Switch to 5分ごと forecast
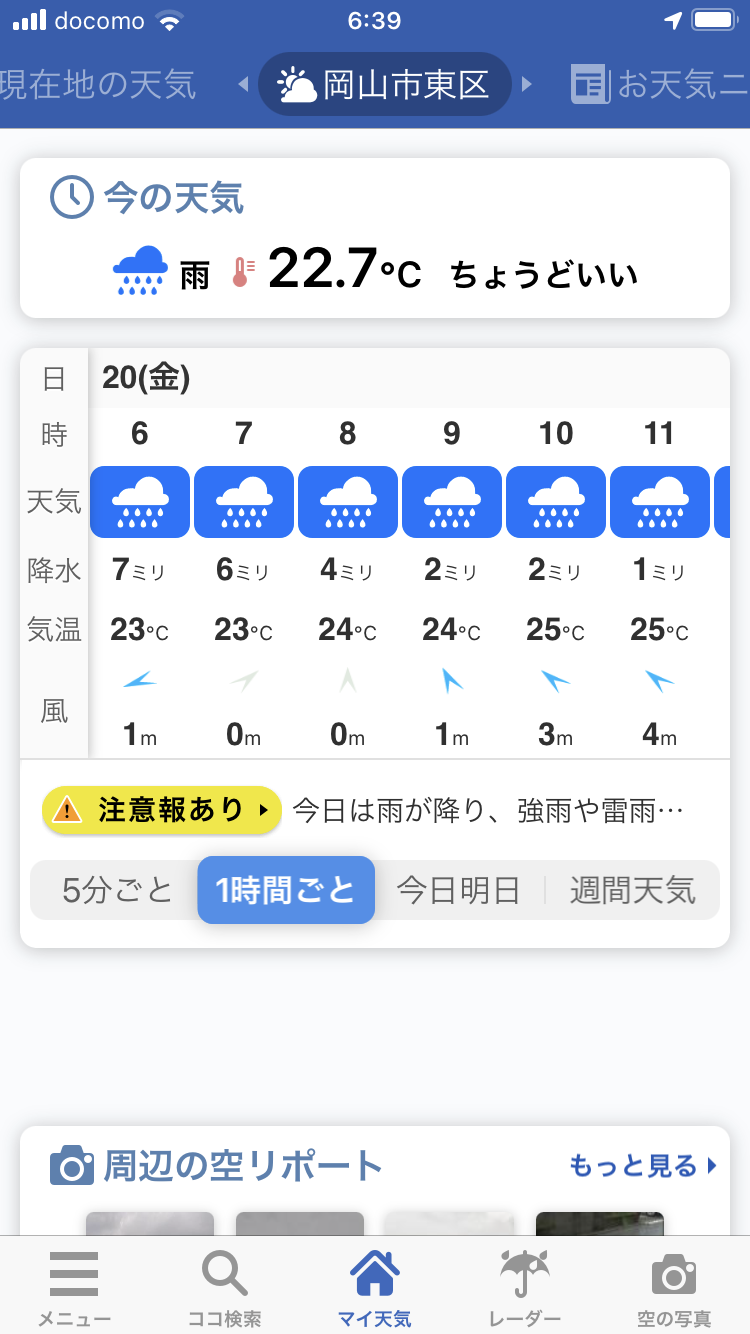The width and height of the screenshot is (750, 1334). tap(118, 890)
